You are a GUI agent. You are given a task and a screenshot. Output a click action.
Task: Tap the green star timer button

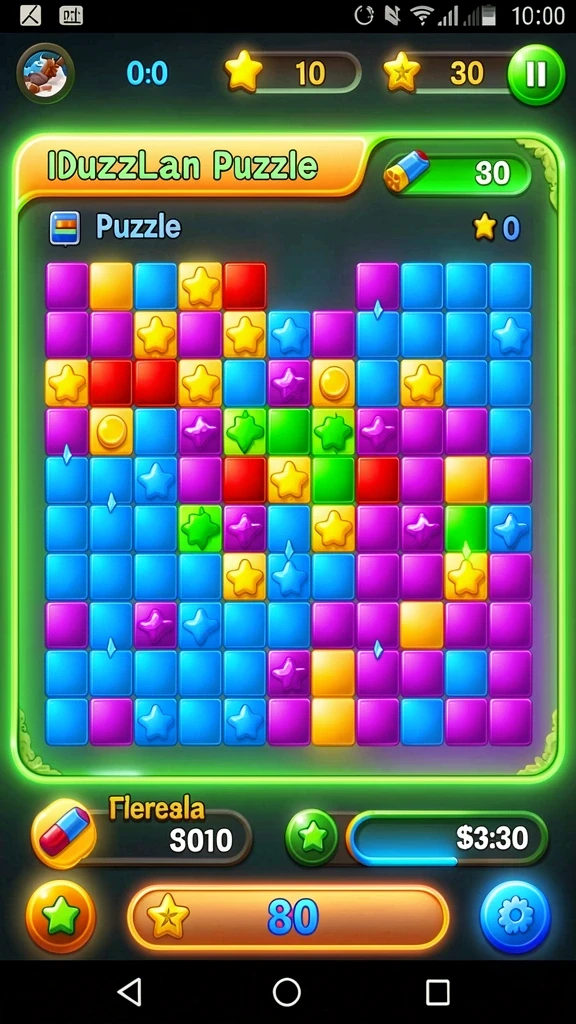(x=312, y=838)
